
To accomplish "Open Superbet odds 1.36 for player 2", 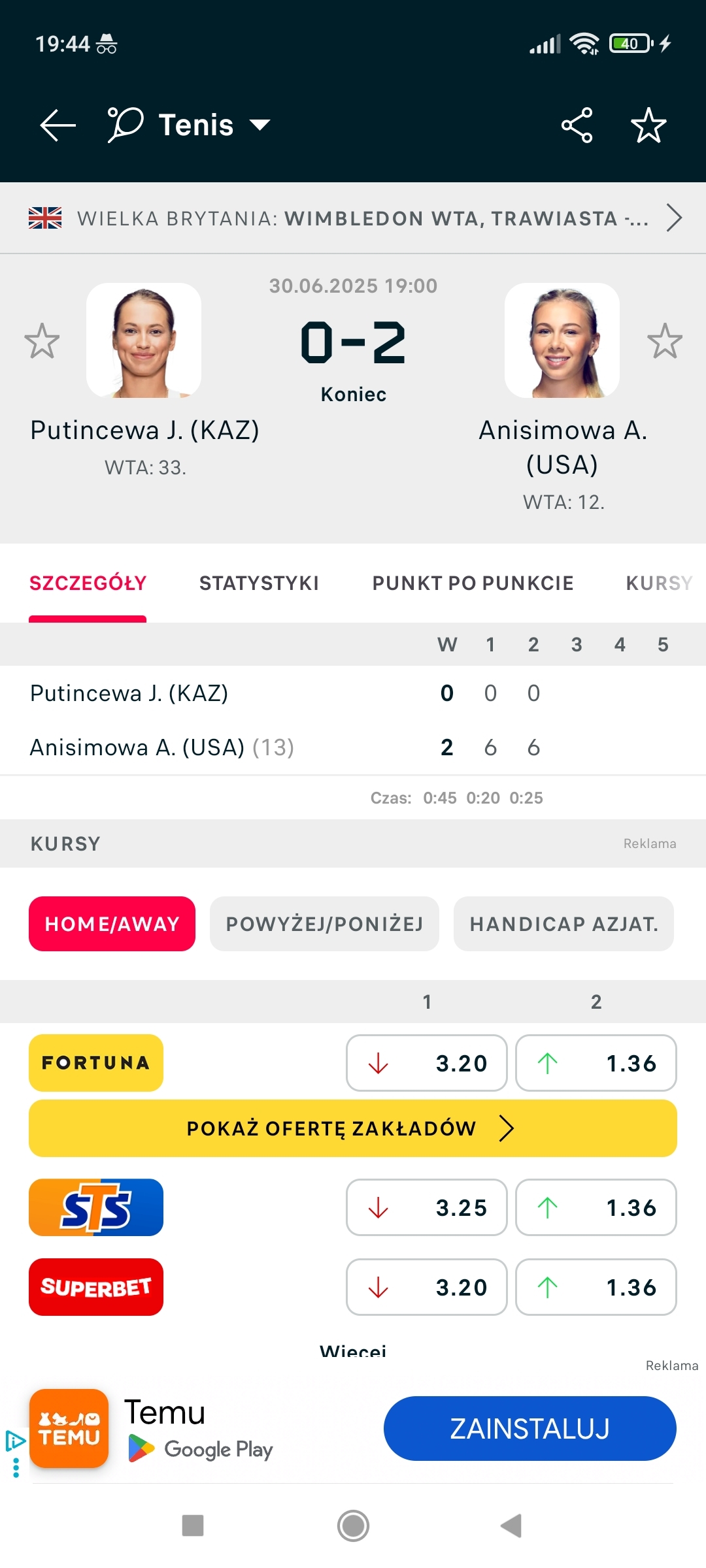I will (x=596, y=1287).
